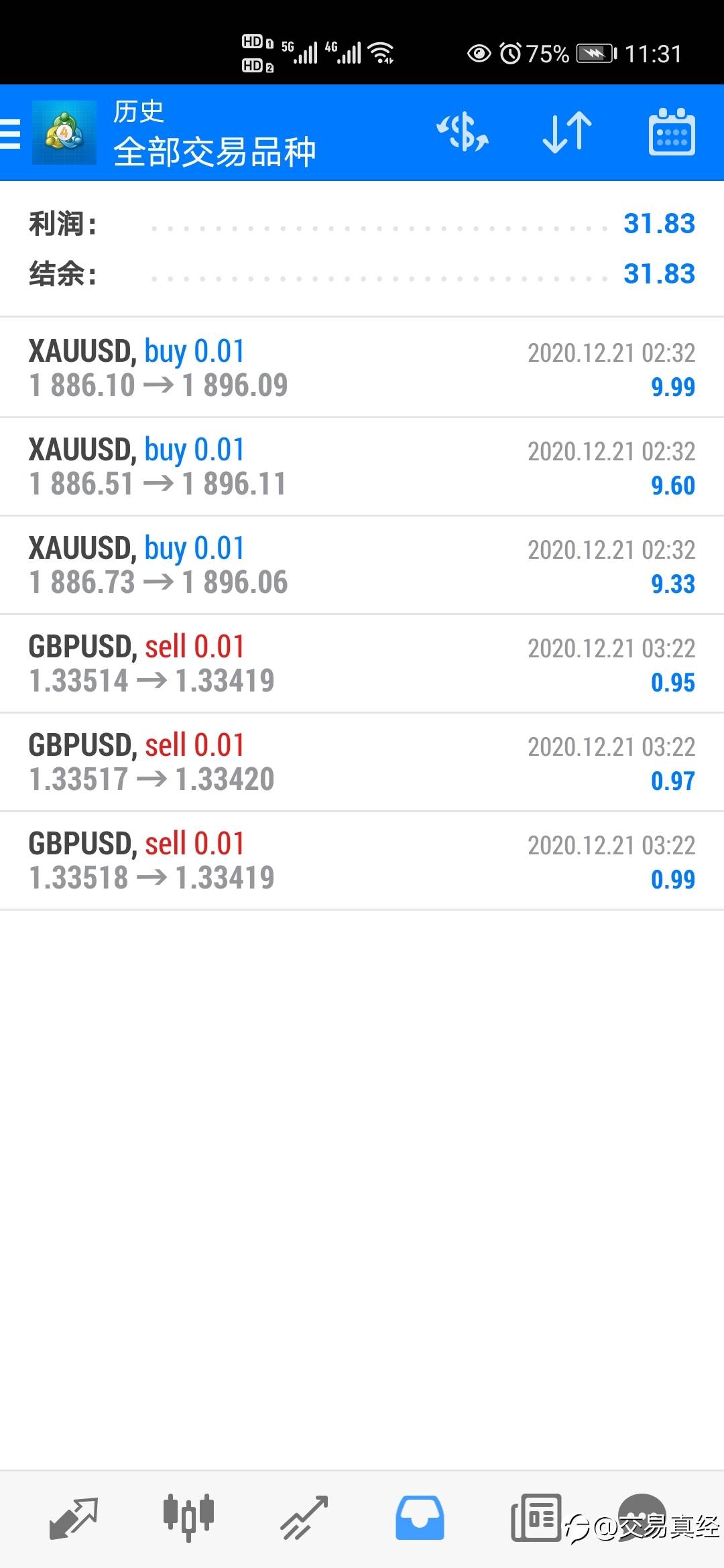Change the history sort order
The image size is (724, 1568).
[x=567, y=132]
